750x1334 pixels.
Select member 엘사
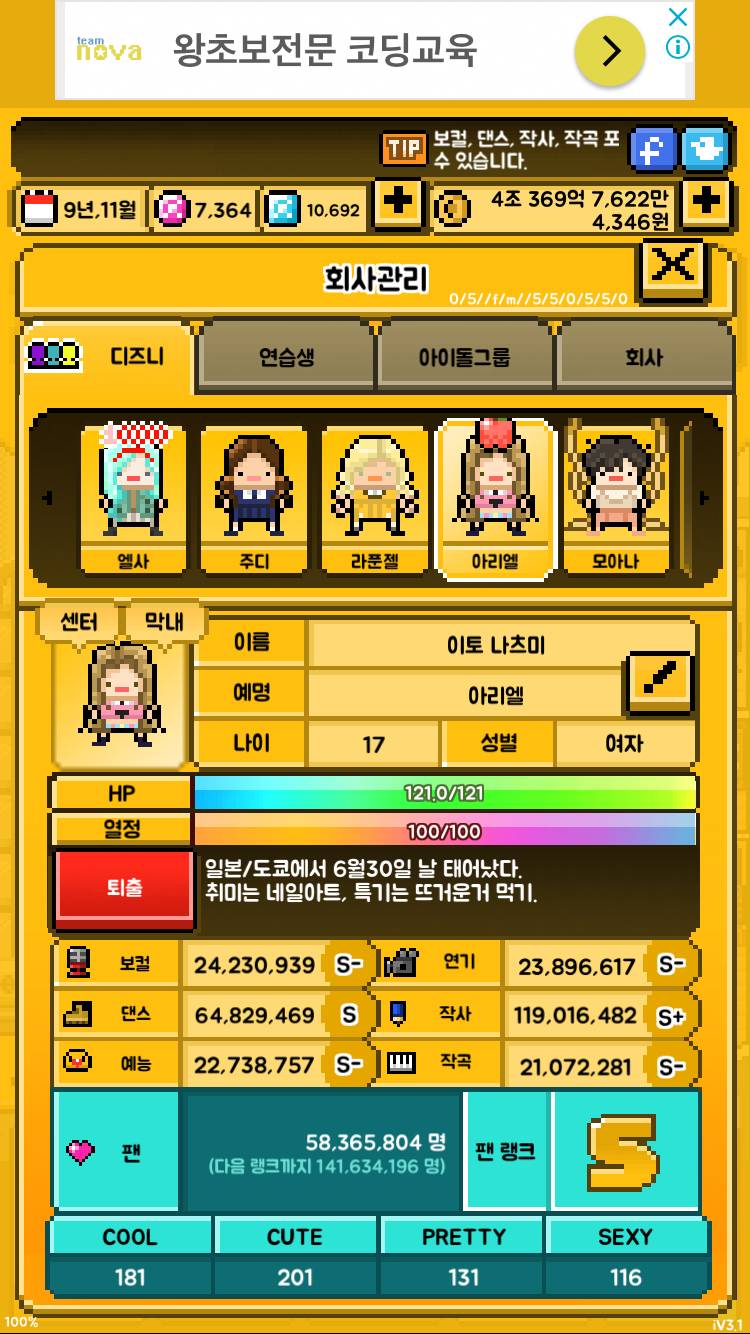134,500
